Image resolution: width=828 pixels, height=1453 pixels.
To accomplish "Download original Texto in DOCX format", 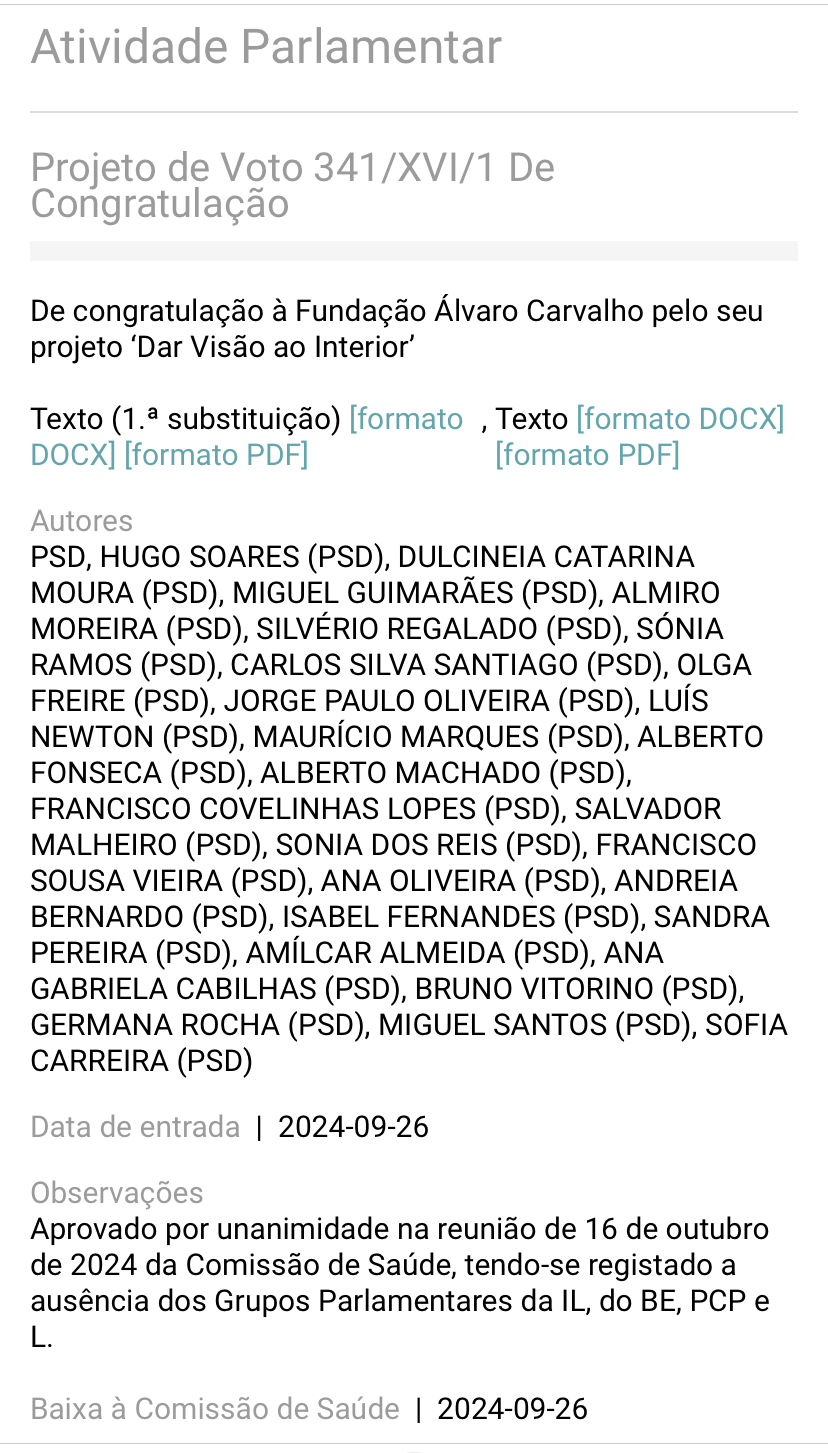I will [680, 419].
